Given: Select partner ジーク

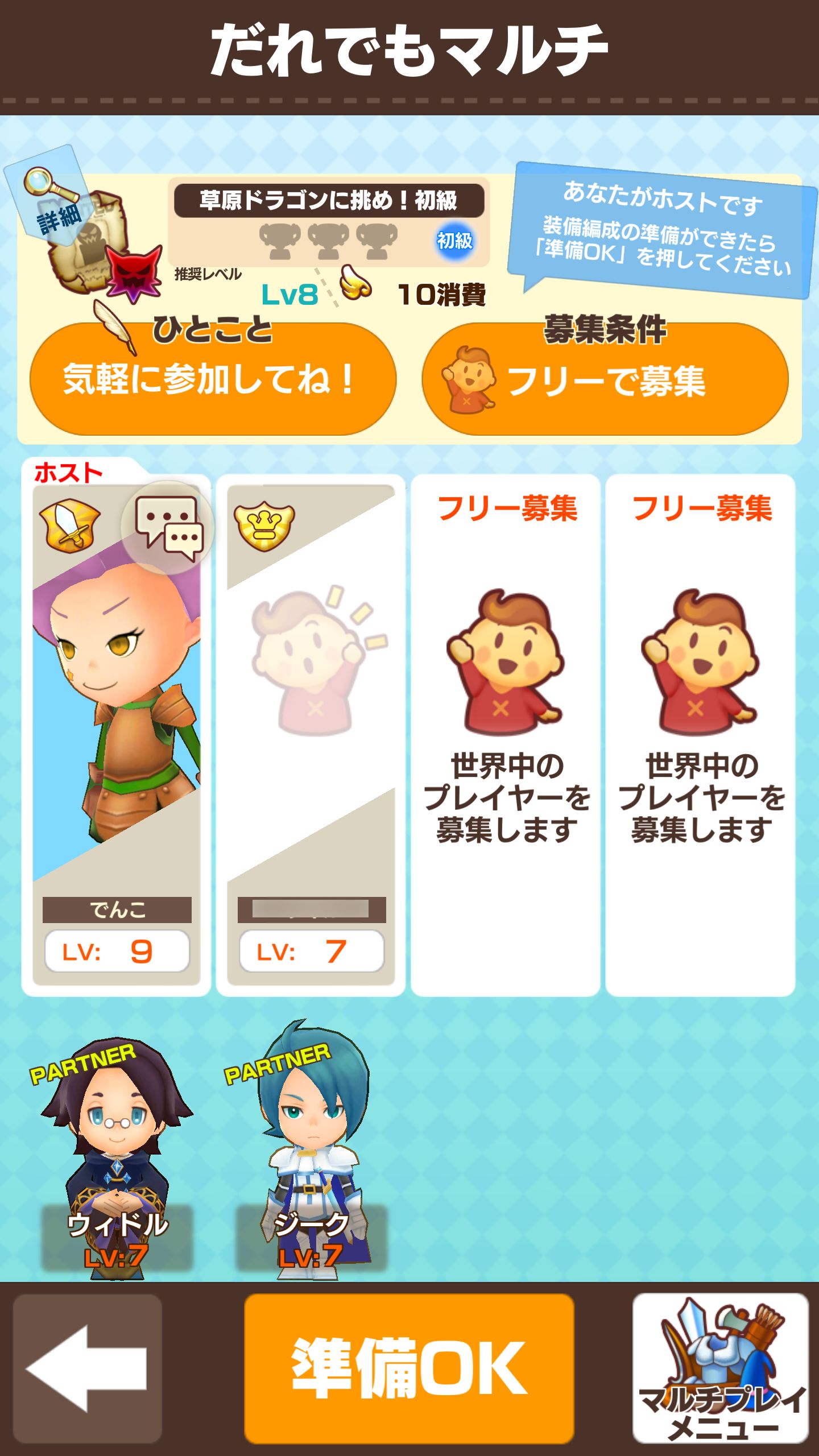Looking at the screenshot, I should tap(311, 1160).
